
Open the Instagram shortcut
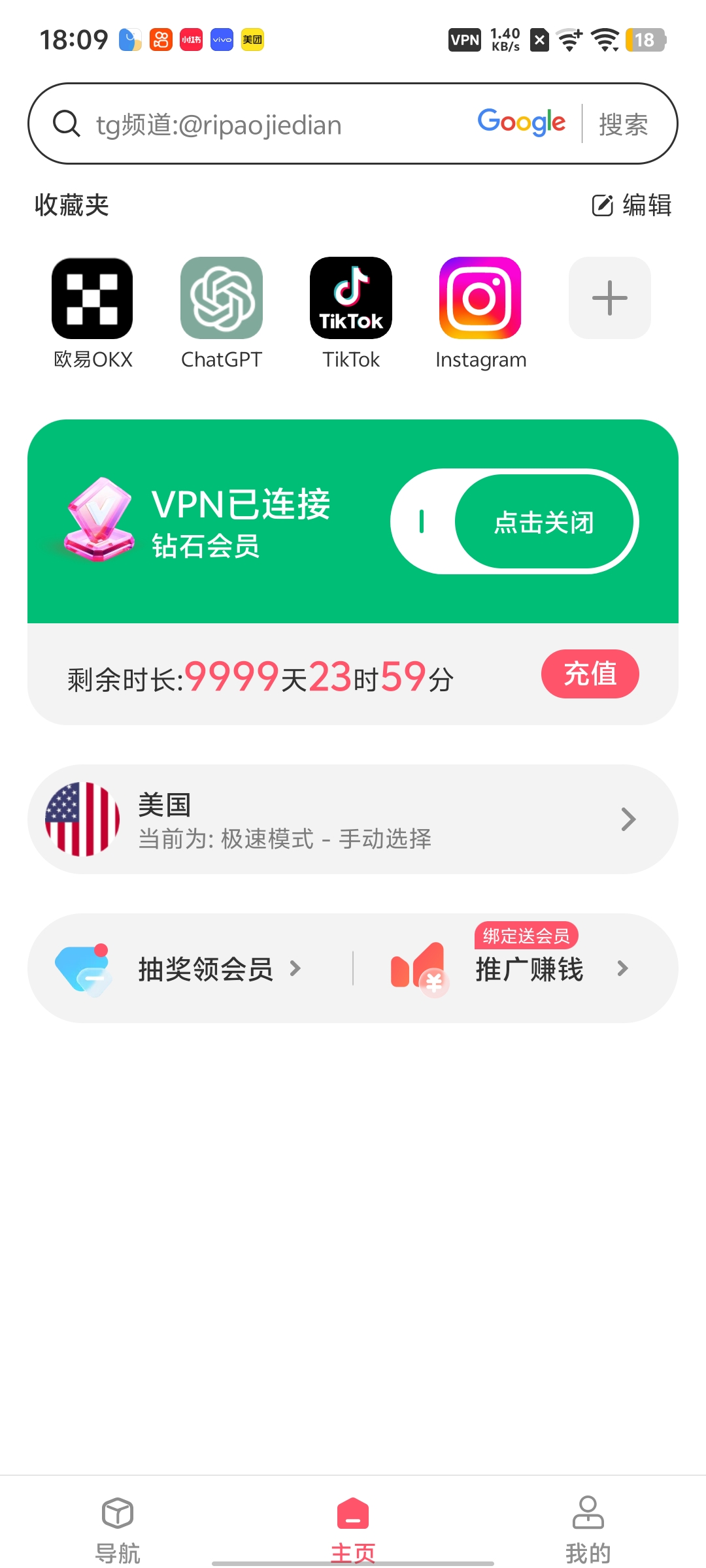480,299
